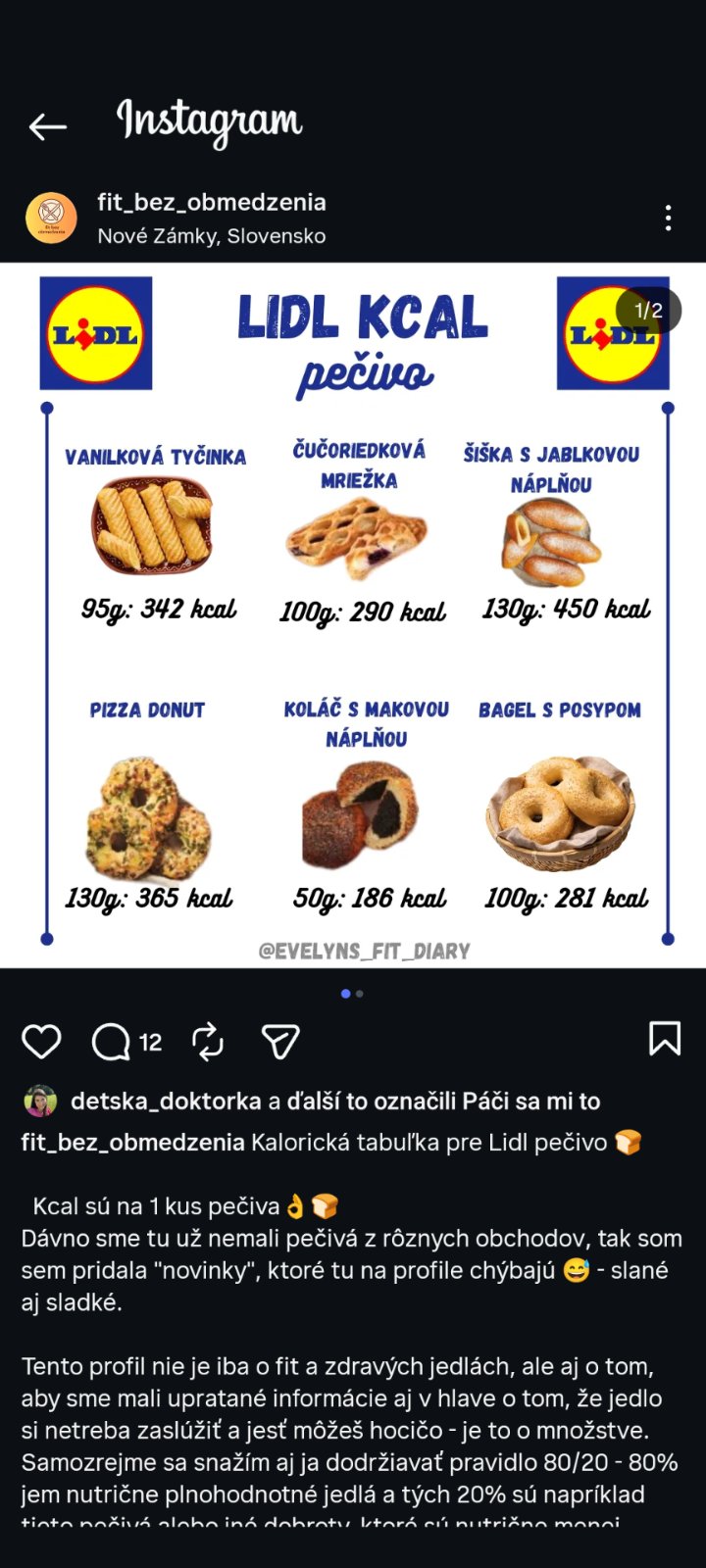The width and height of the screenshot is (706, 1568).
Task: Open the fit_bez_obmedzenia username in header
Action: (212, 203)
